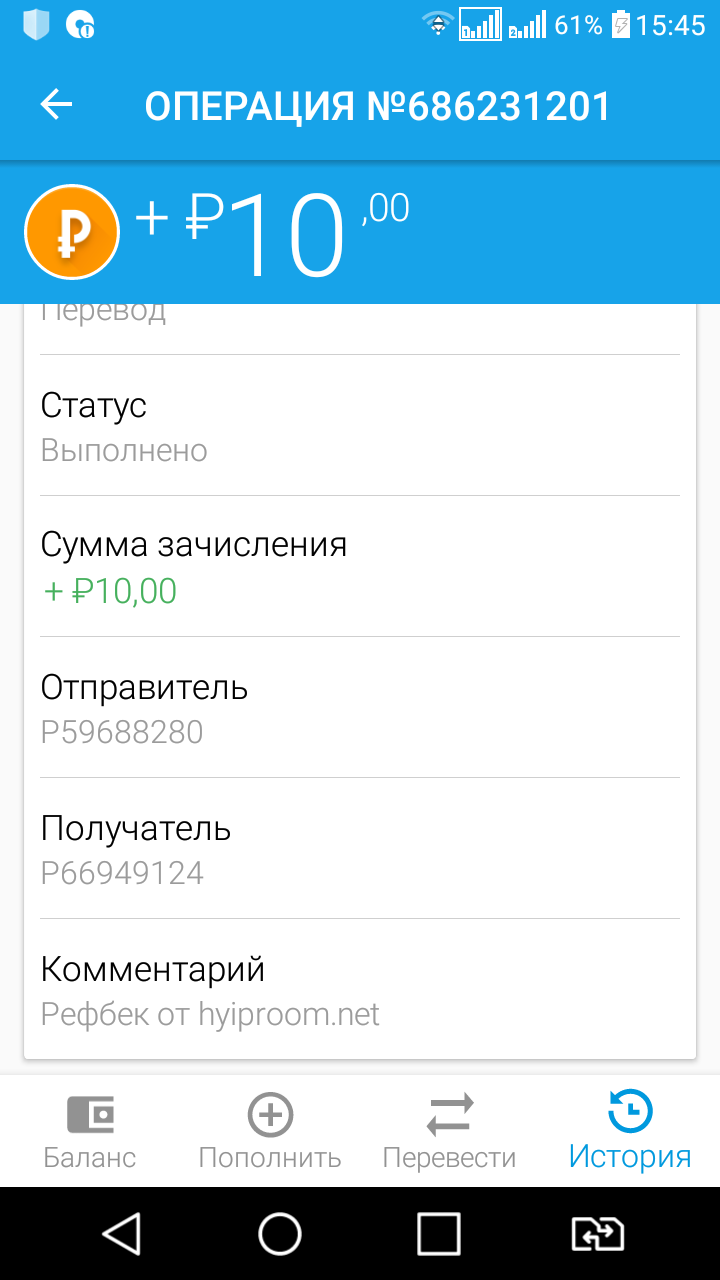Viewport: 720px width, 1280px height.
Task: Tap the system home button
Action: (280, 1234)
